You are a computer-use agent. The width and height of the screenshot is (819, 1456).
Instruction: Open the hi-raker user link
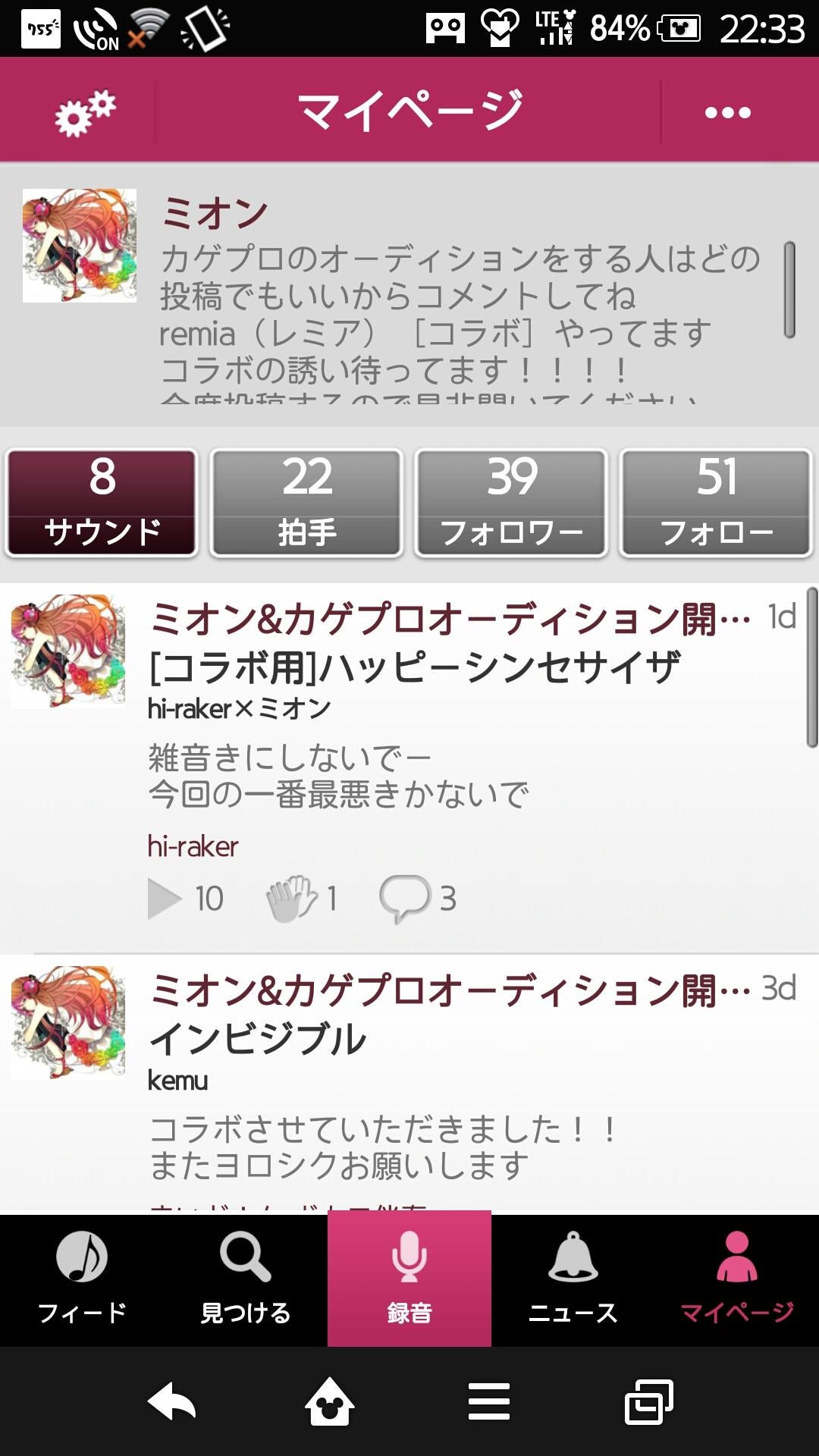[193, 846]
